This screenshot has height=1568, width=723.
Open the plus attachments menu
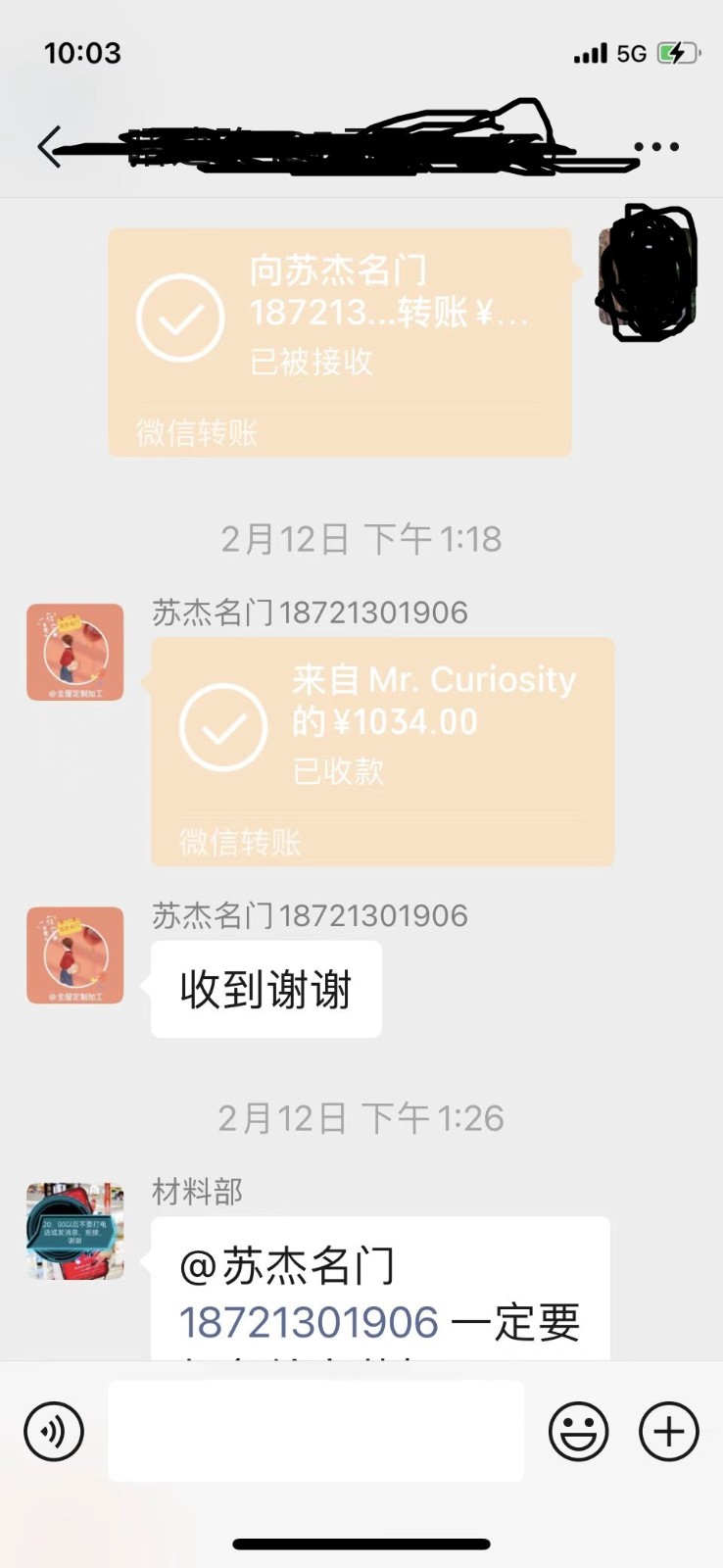(668, 1431)
